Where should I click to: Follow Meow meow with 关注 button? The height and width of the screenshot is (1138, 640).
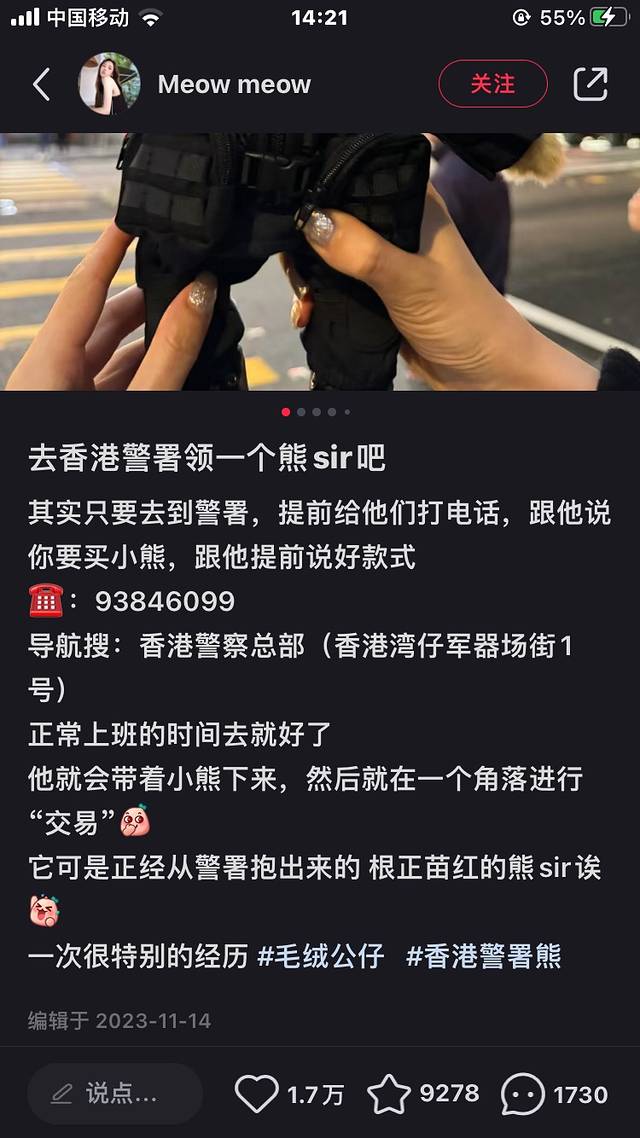[x=492, y=84]
